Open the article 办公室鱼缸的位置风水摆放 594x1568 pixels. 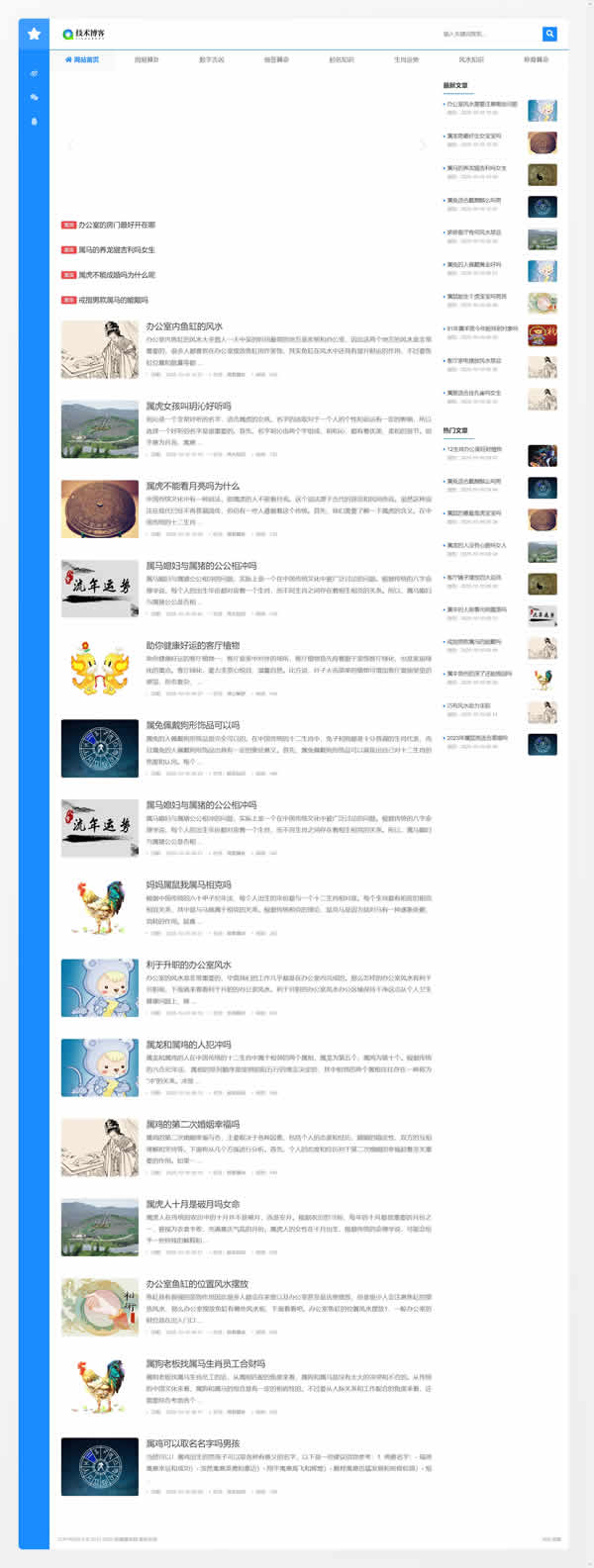[196, 1284]
